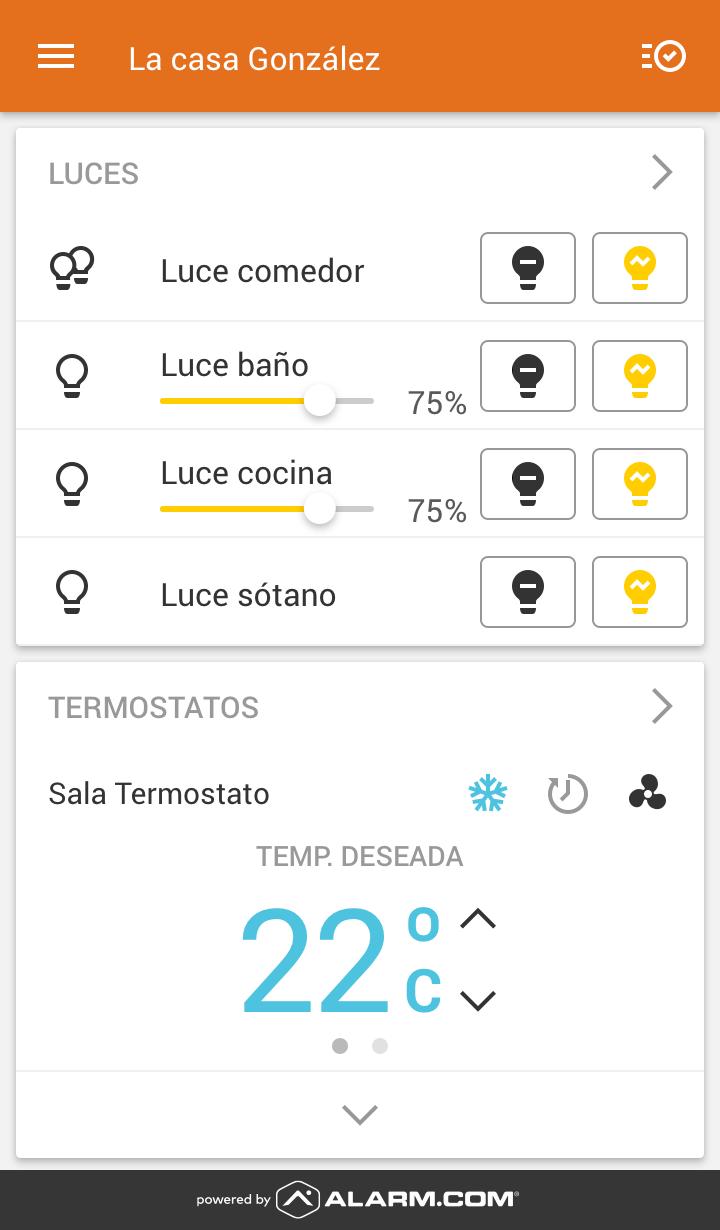Image resolution: width=720 pixels, height=1230 pixels.
Task: Lower desired temperature with down arrow
Action: 478,999
